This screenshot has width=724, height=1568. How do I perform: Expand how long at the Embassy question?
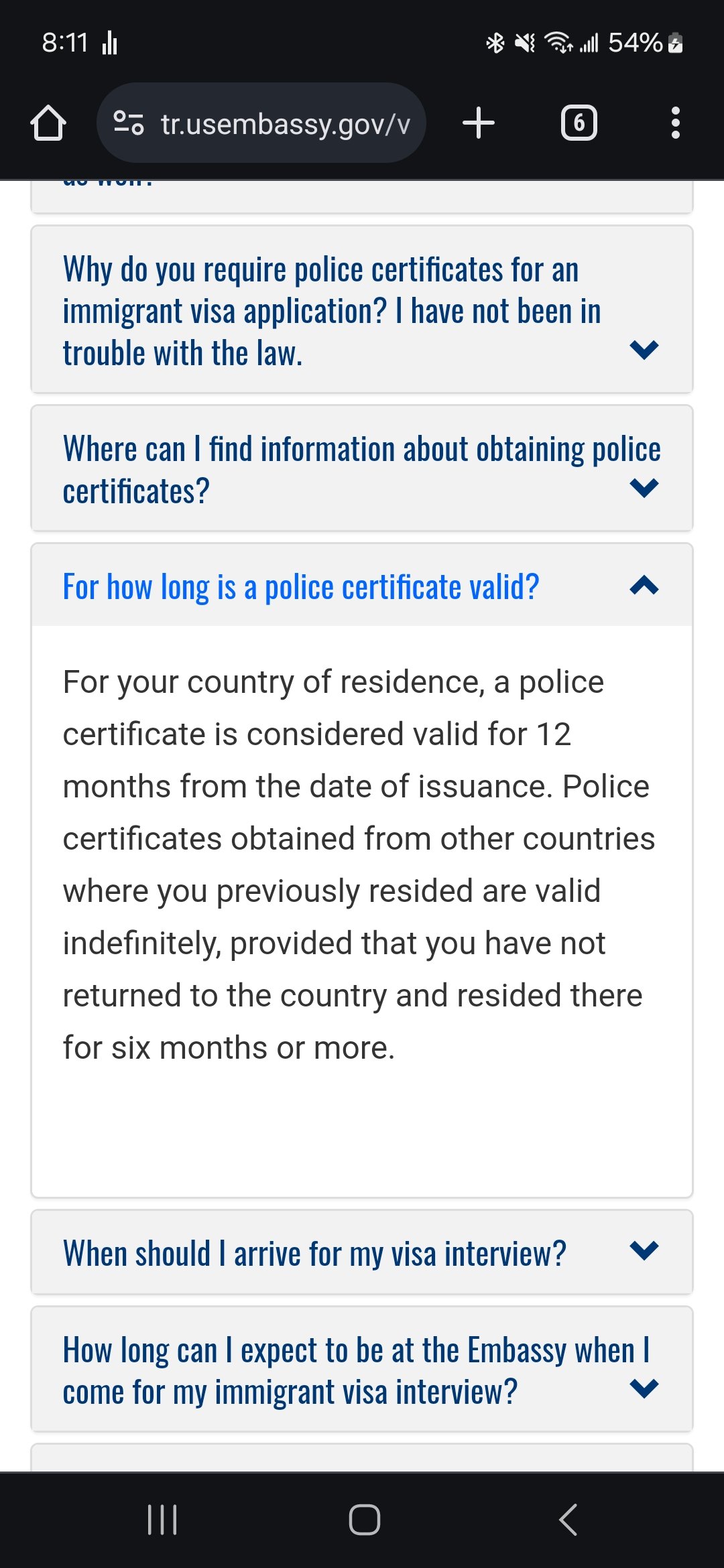click(362, 1369)
